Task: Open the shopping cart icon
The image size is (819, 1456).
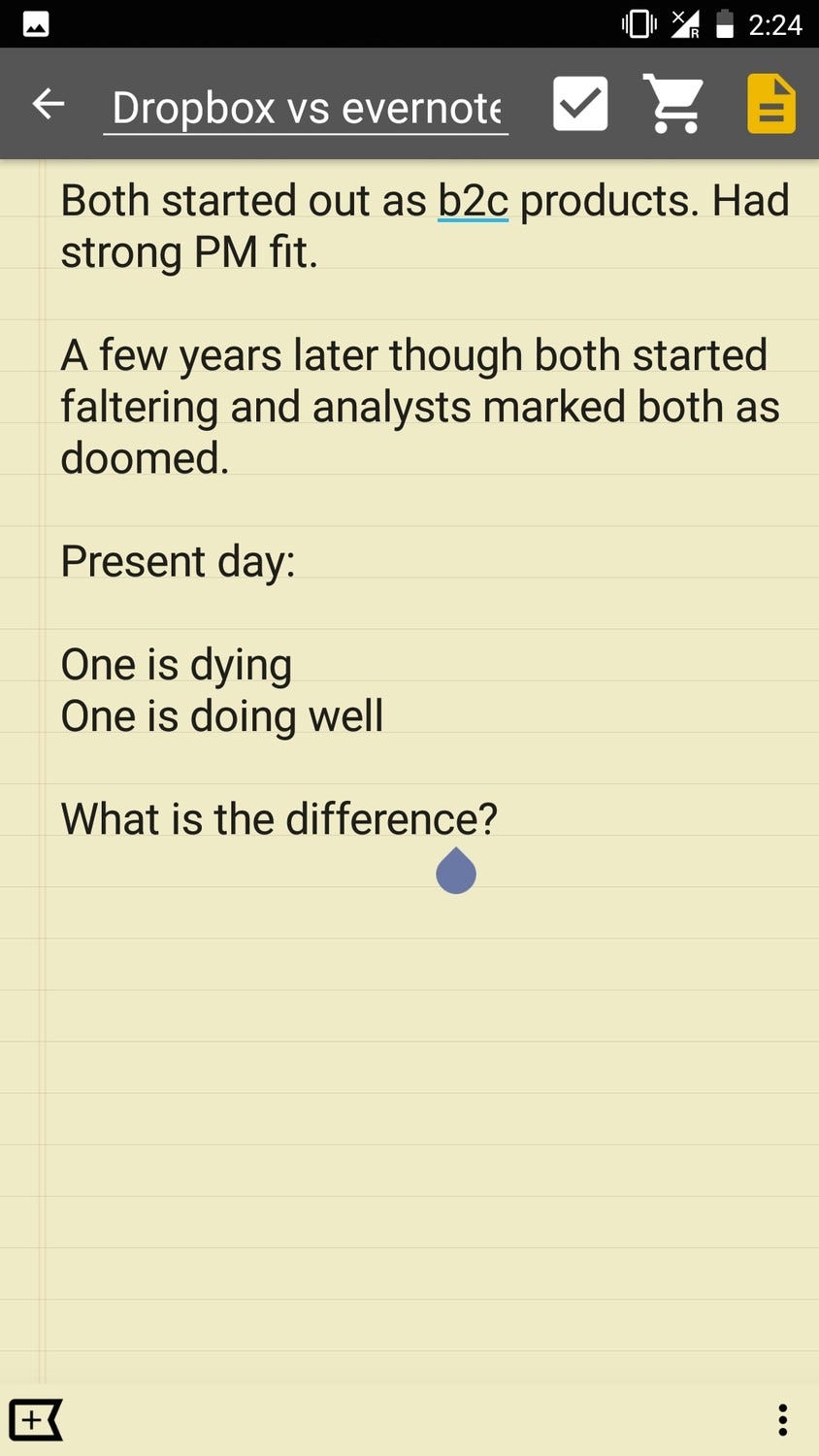Action: [673, 104]
